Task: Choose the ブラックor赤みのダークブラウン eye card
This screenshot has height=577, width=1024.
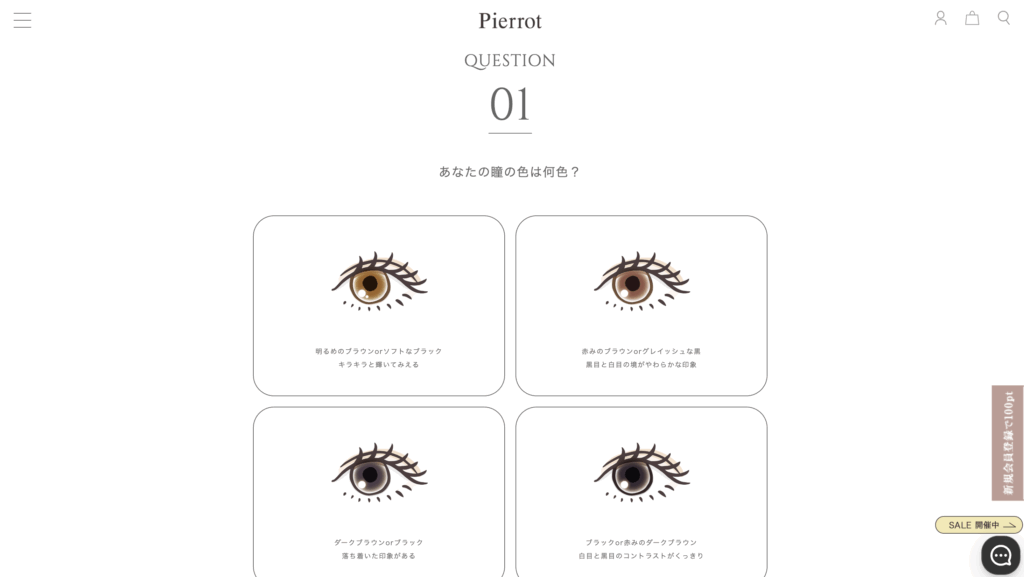Action: pos(641,492)
